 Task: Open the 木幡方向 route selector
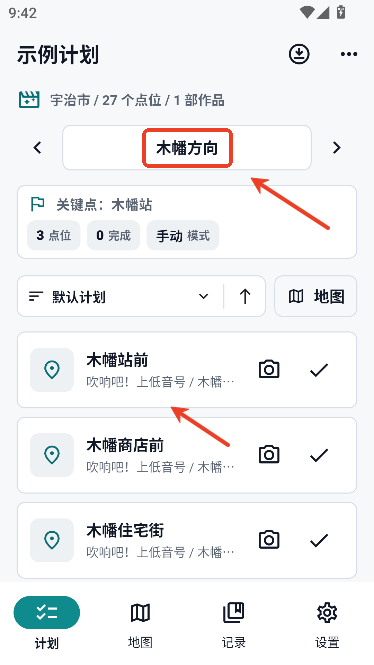(x=187, y=148)
